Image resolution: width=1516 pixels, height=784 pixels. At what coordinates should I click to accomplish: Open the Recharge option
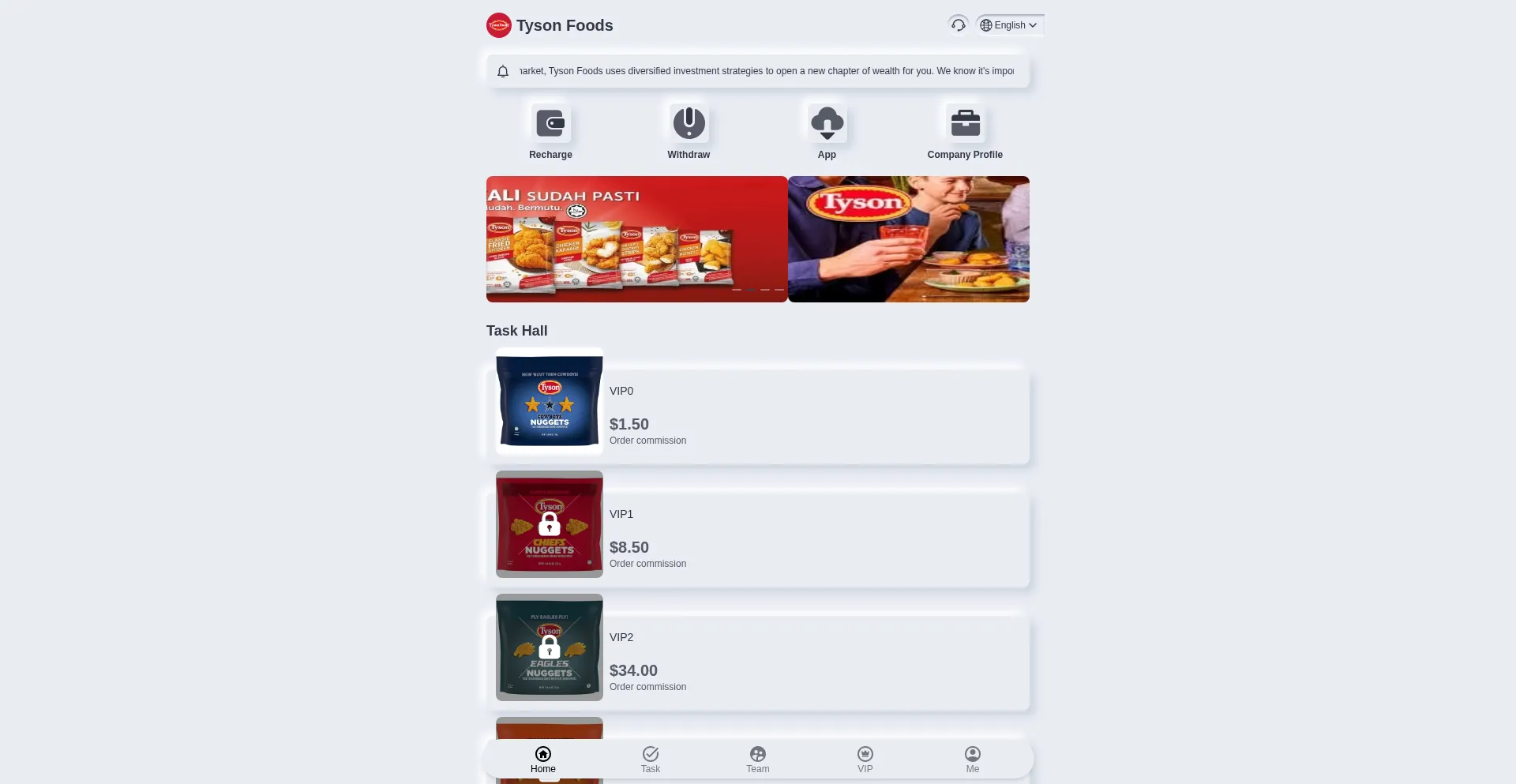pyautogui.click(x=550, y=132)
